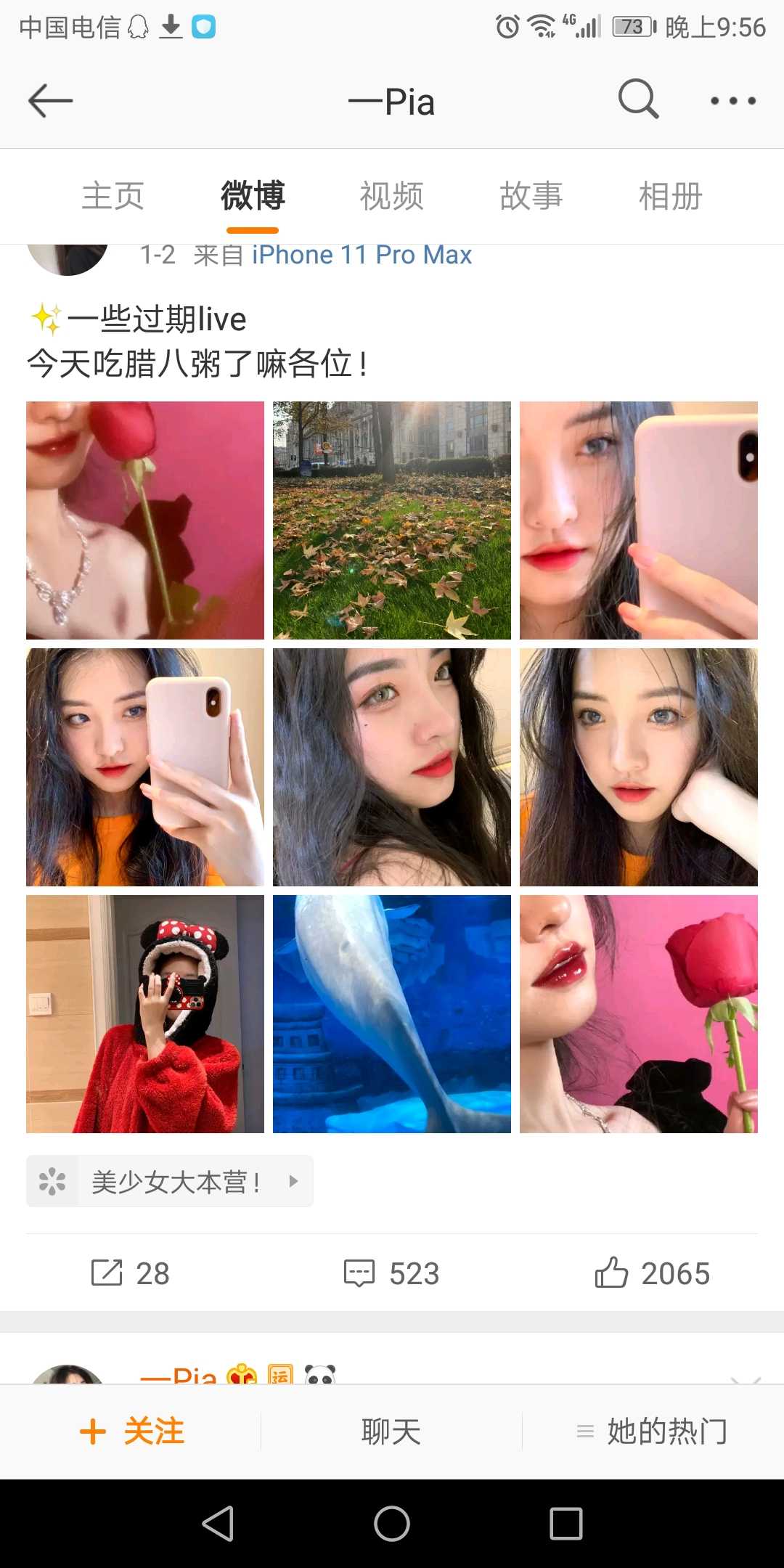The height and width of the screenshot is (1568, 784).
Task: Switch to the 主页 tab
Action: coord(113,196)
